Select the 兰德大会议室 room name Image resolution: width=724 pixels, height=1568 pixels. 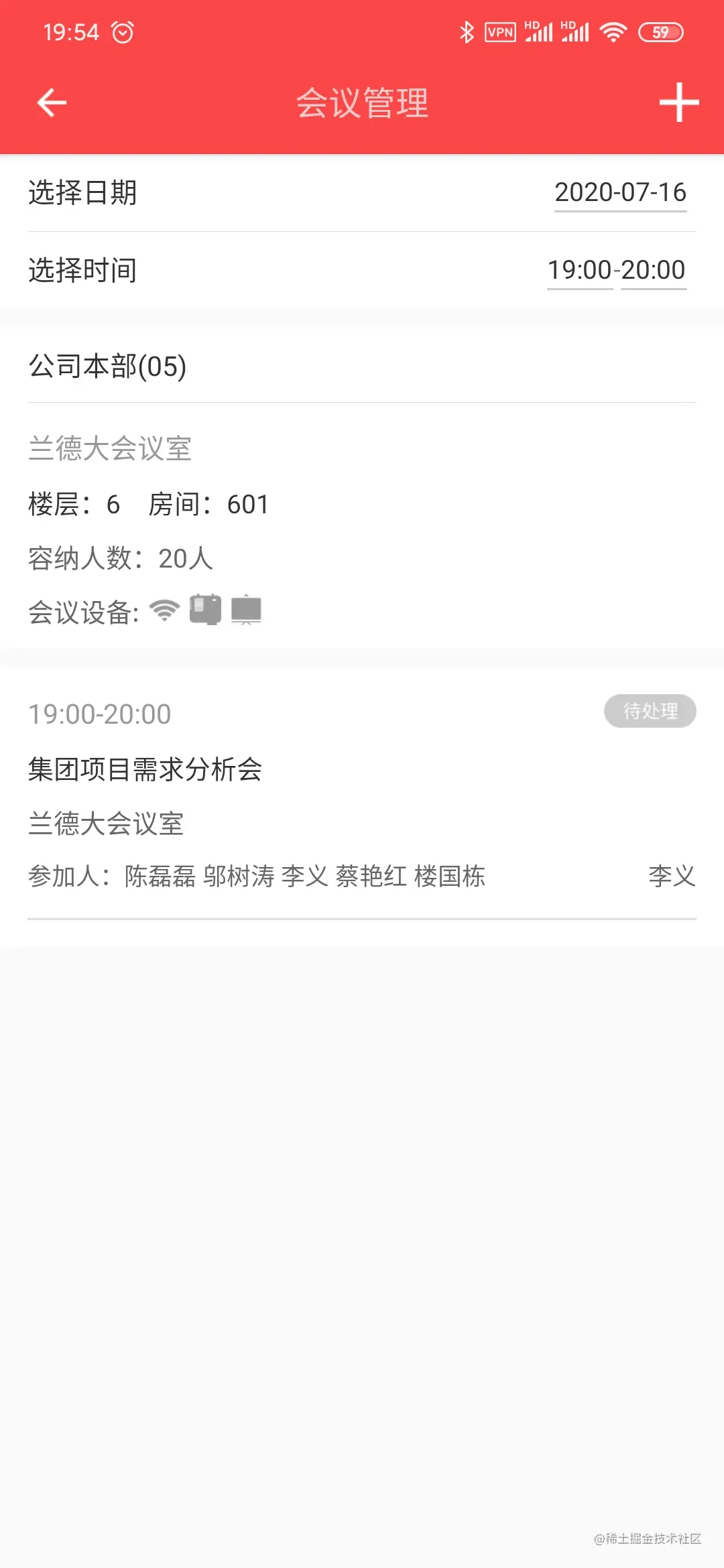coord(109,450)
